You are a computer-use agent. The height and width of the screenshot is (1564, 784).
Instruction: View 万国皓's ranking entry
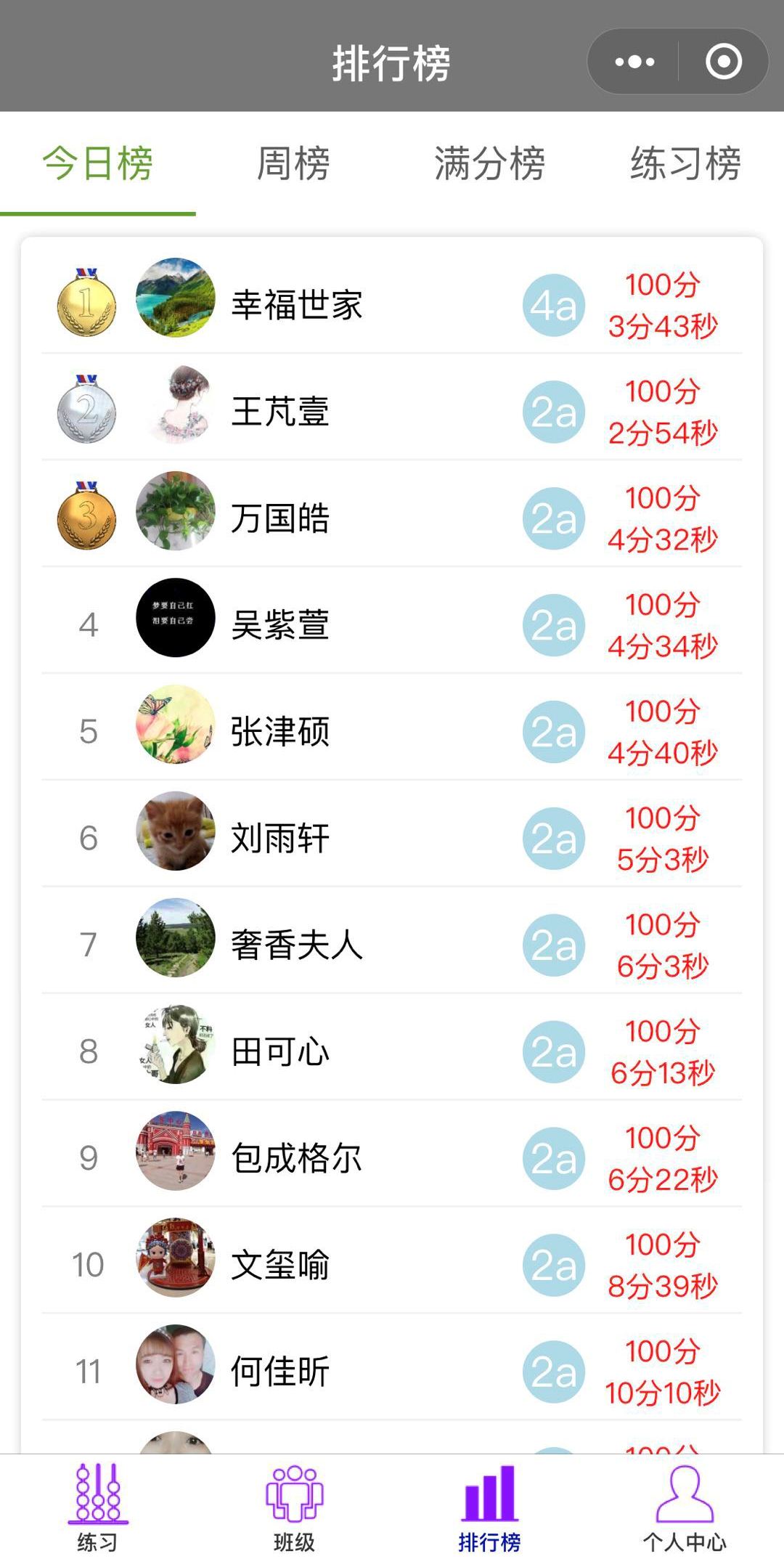(392, 514)
